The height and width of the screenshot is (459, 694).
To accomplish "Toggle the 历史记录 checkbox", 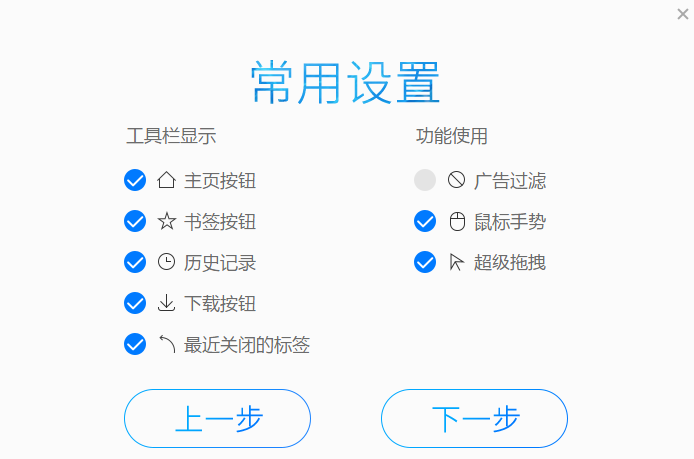I will 135,263.
